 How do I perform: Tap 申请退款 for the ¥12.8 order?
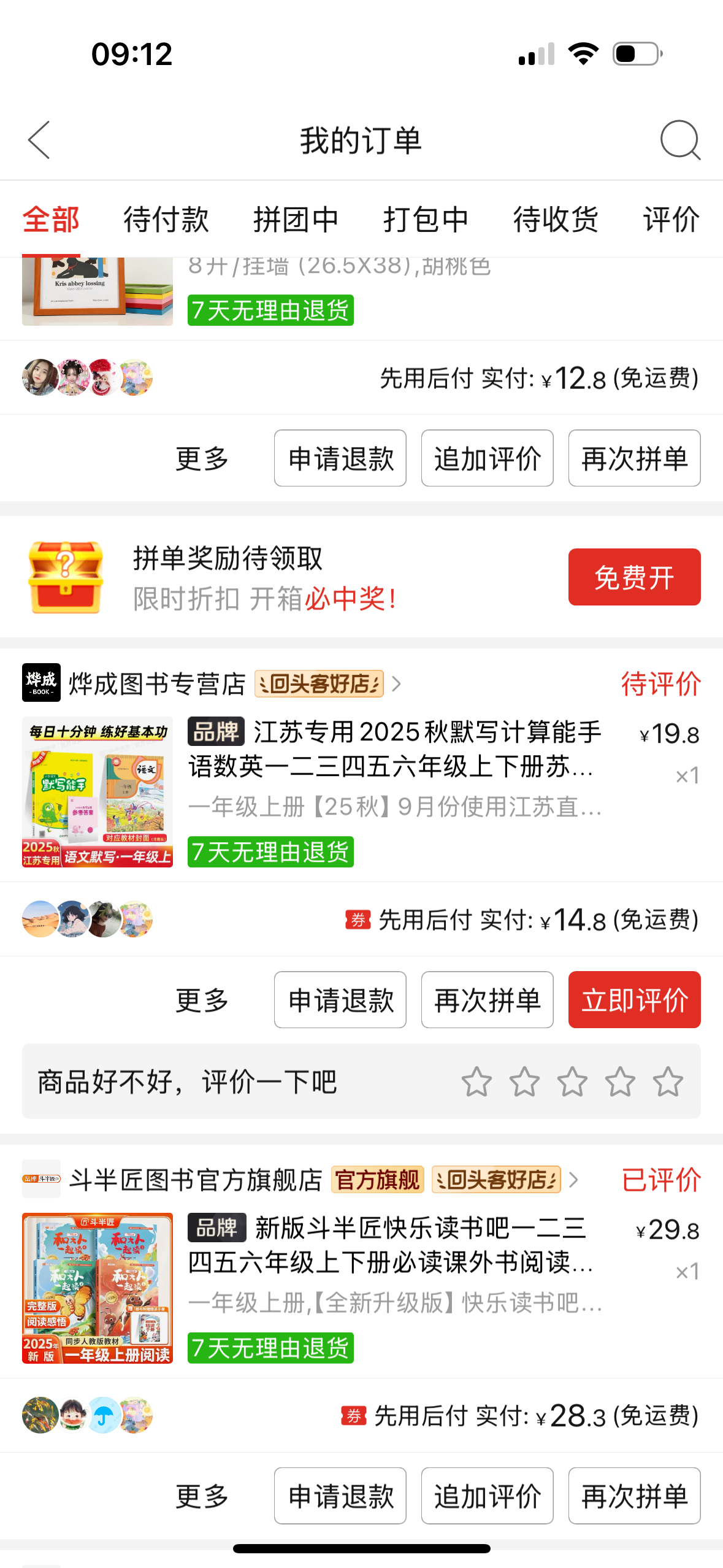click(340, 458)
